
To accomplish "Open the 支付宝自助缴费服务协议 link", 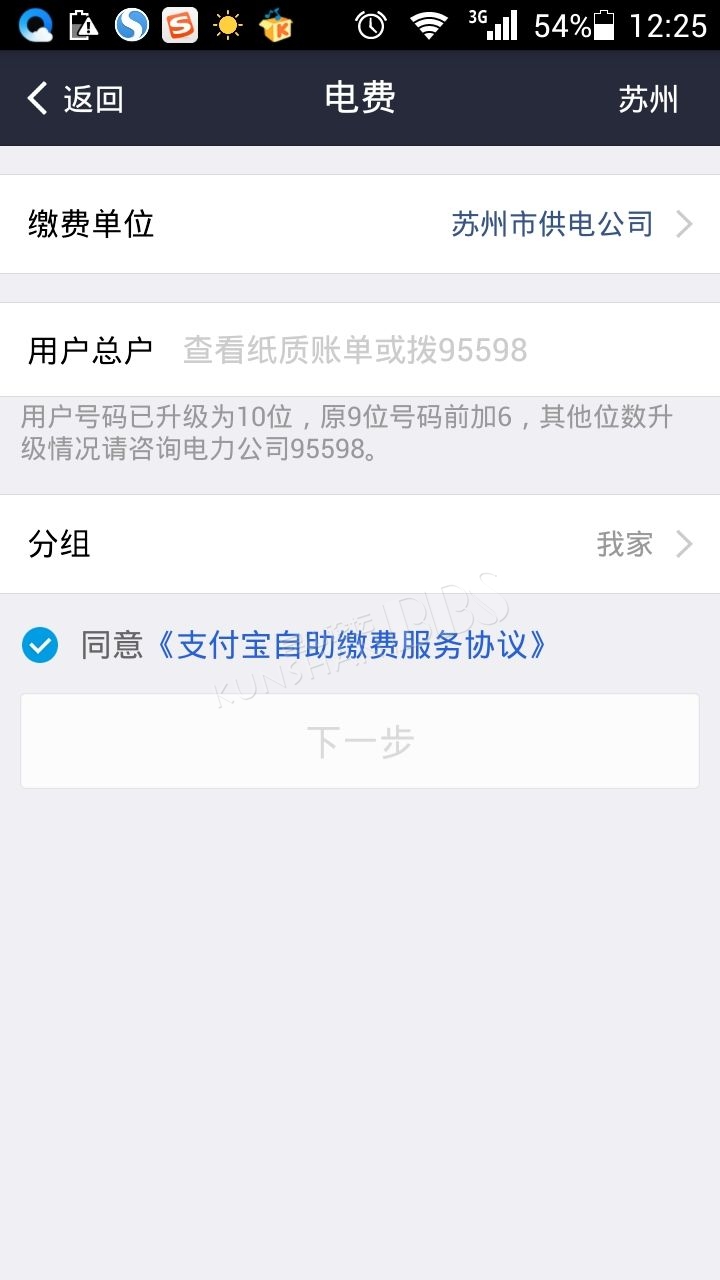I will click(352, 645).
